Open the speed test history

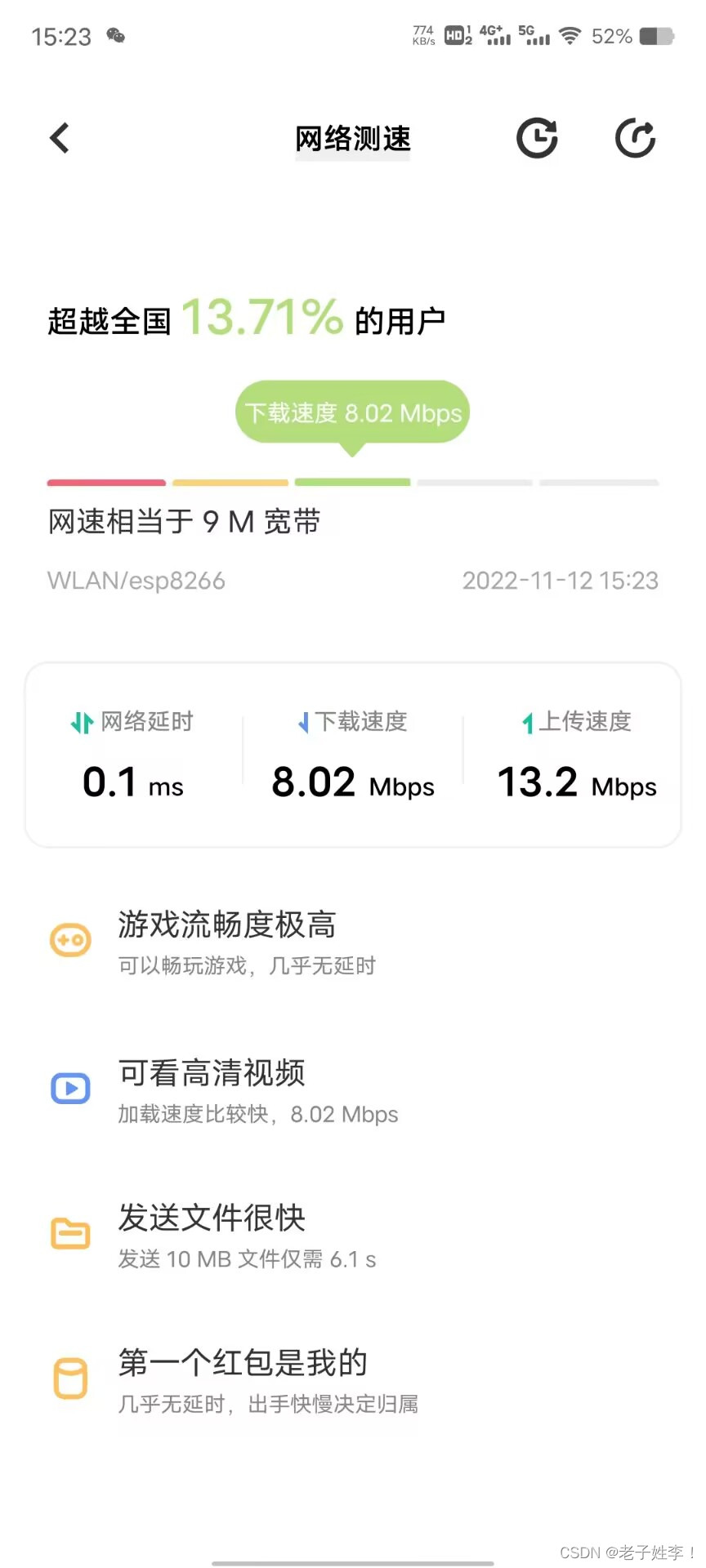pos(537,138)
